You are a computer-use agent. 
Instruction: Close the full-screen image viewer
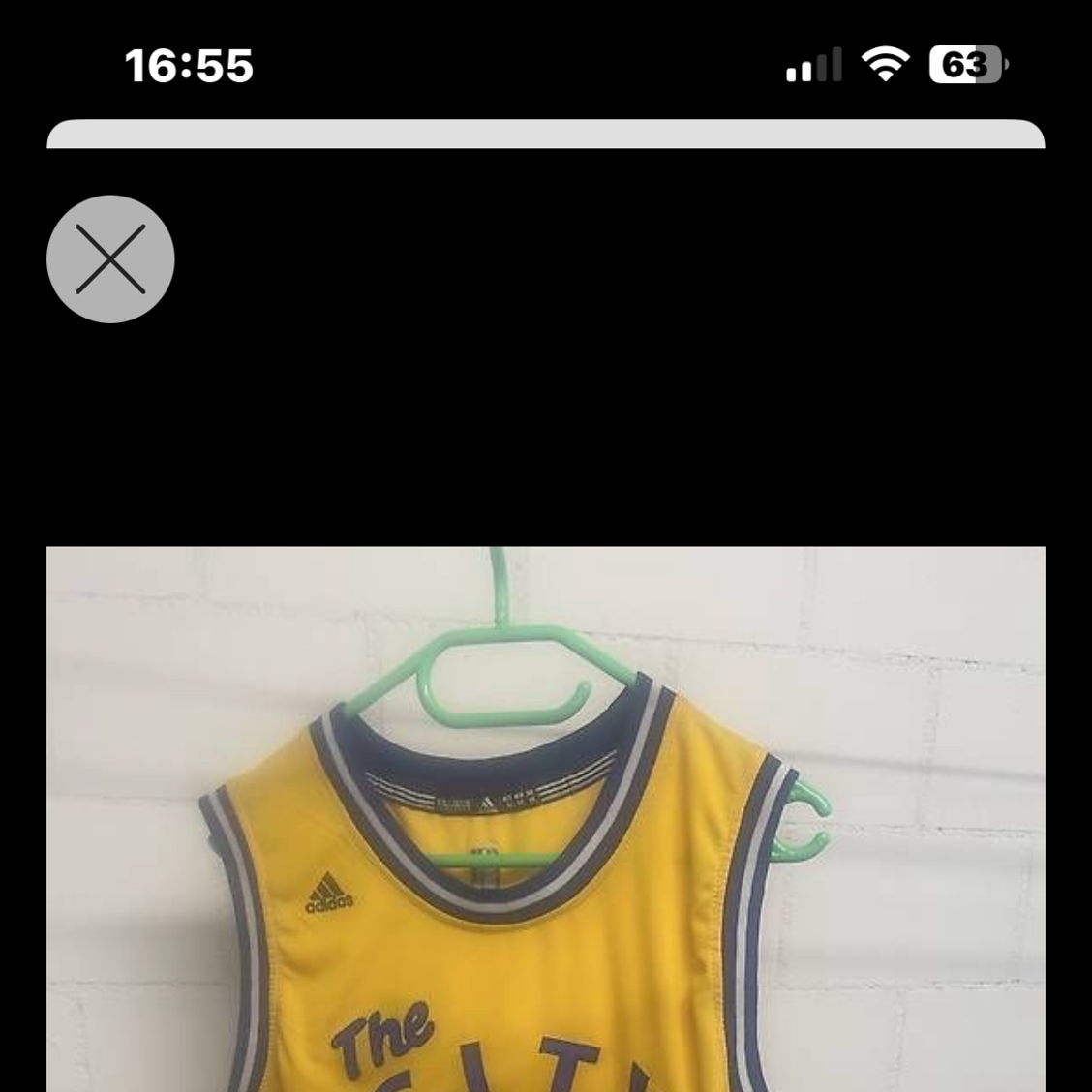[x=110, y=258]
